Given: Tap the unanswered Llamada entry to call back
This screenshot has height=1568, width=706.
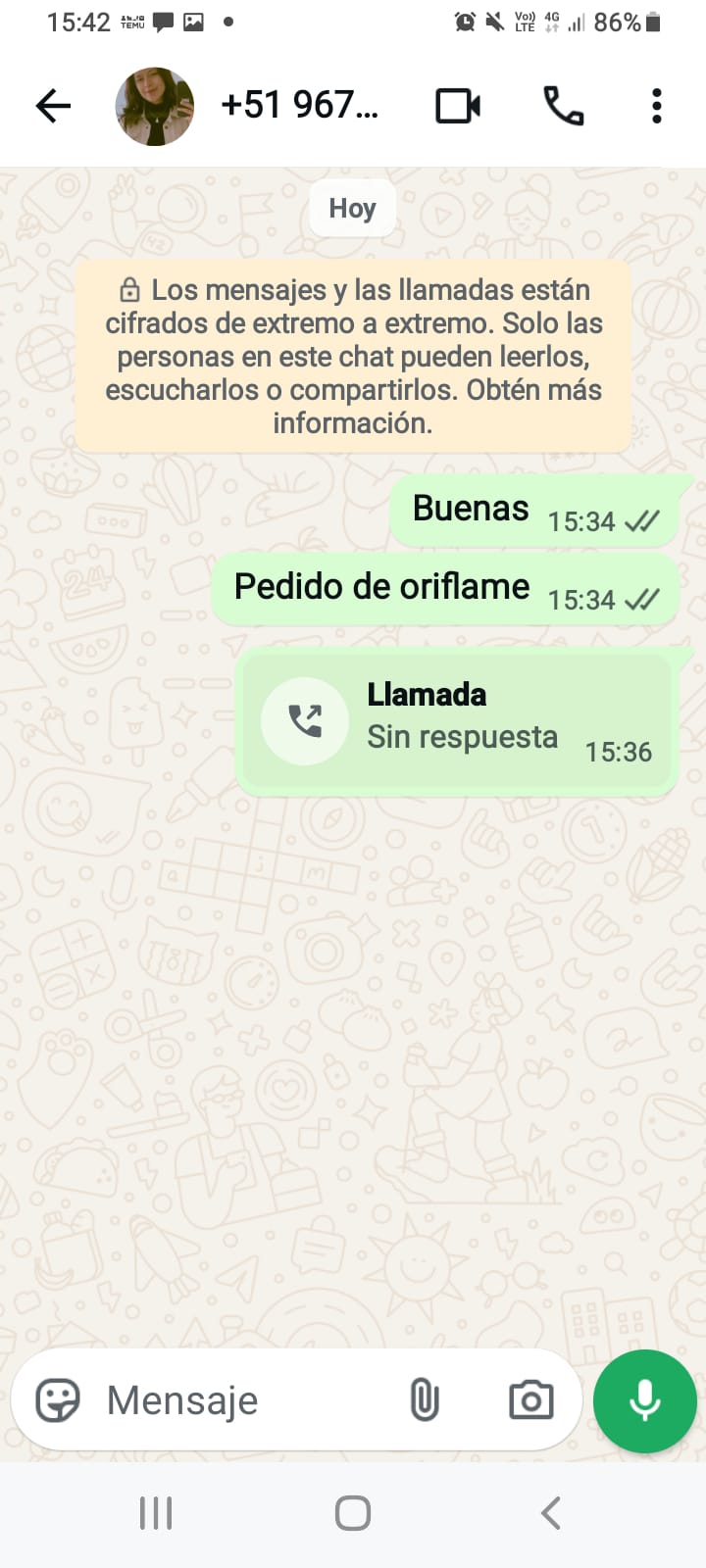Looking at the screenshot, I should (x=456, y=721).
